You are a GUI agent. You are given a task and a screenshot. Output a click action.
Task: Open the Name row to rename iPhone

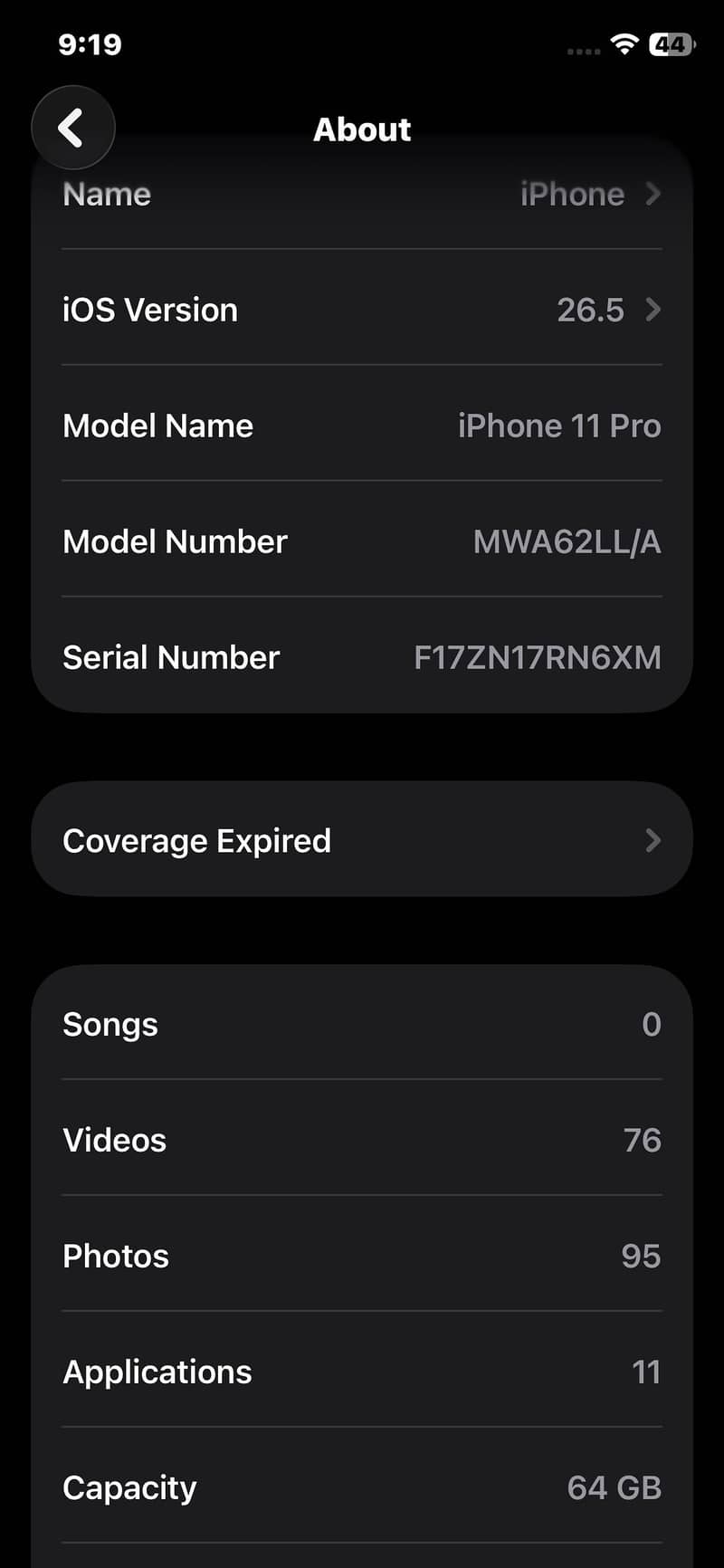pos(362,194)
